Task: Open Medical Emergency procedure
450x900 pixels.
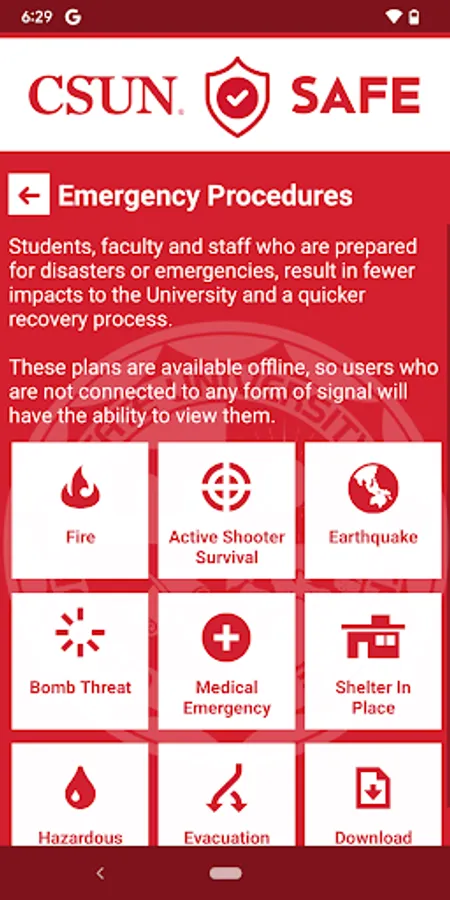Action: point(227,661)
